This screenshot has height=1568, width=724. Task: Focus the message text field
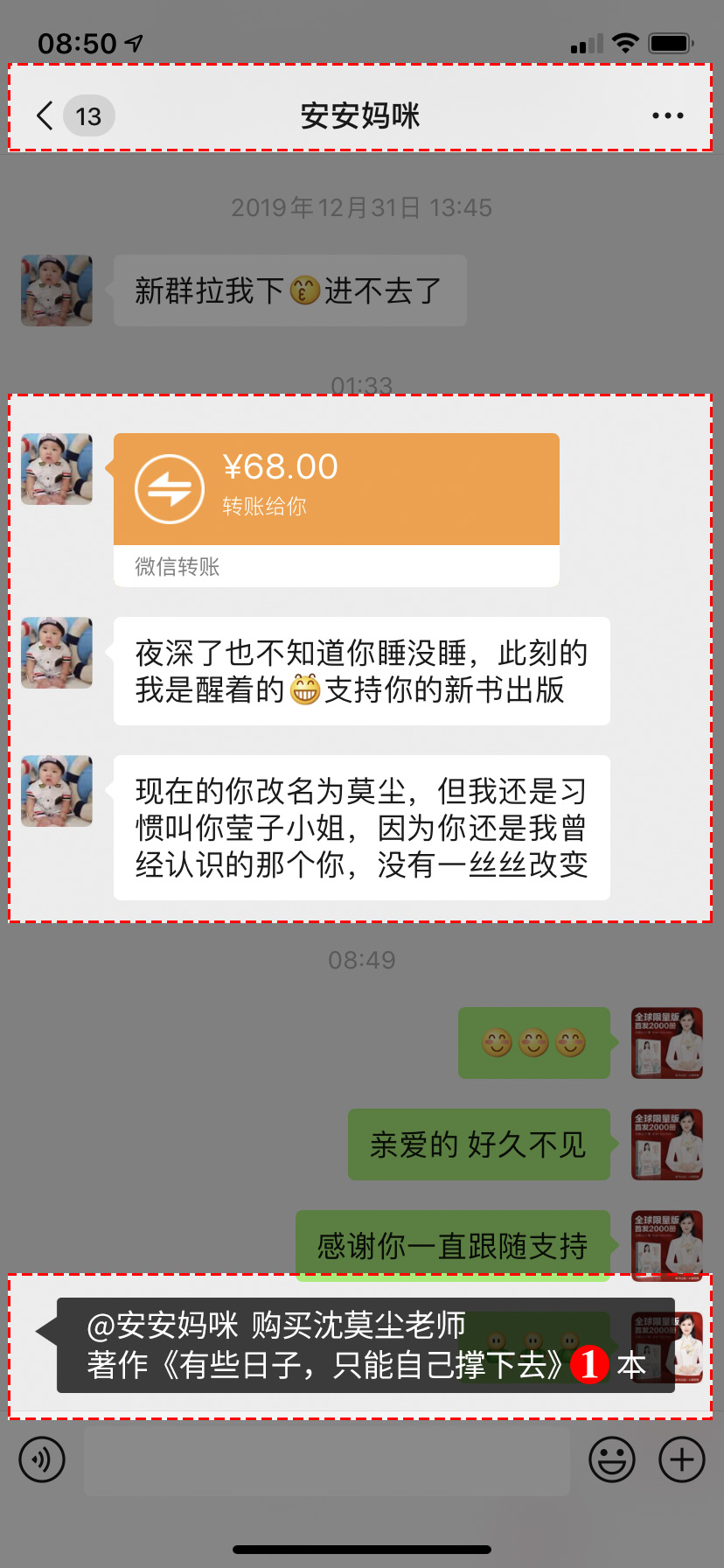[326, 1459]
